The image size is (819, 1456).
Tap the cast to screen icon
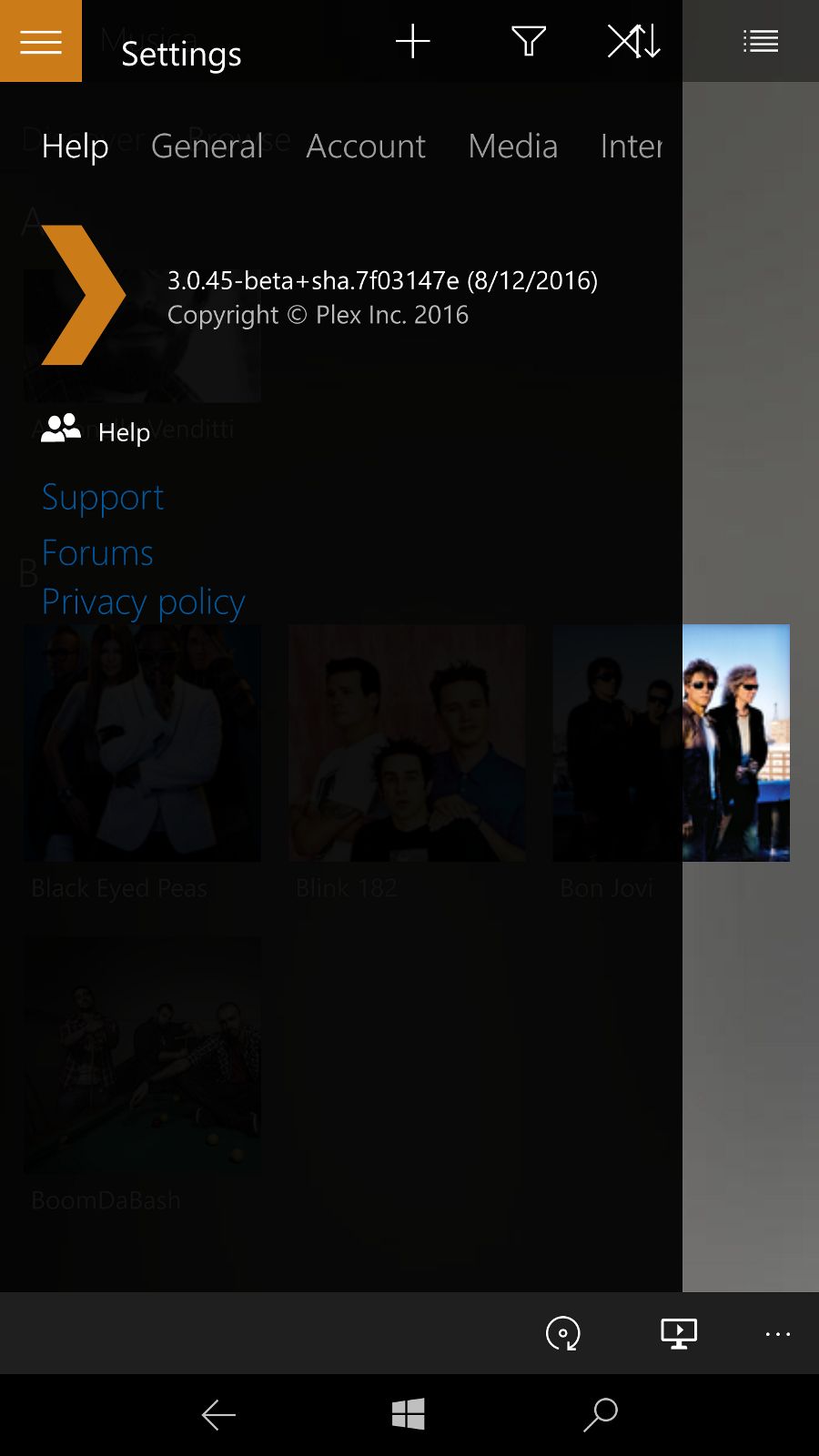click(x=679, y=1333)
